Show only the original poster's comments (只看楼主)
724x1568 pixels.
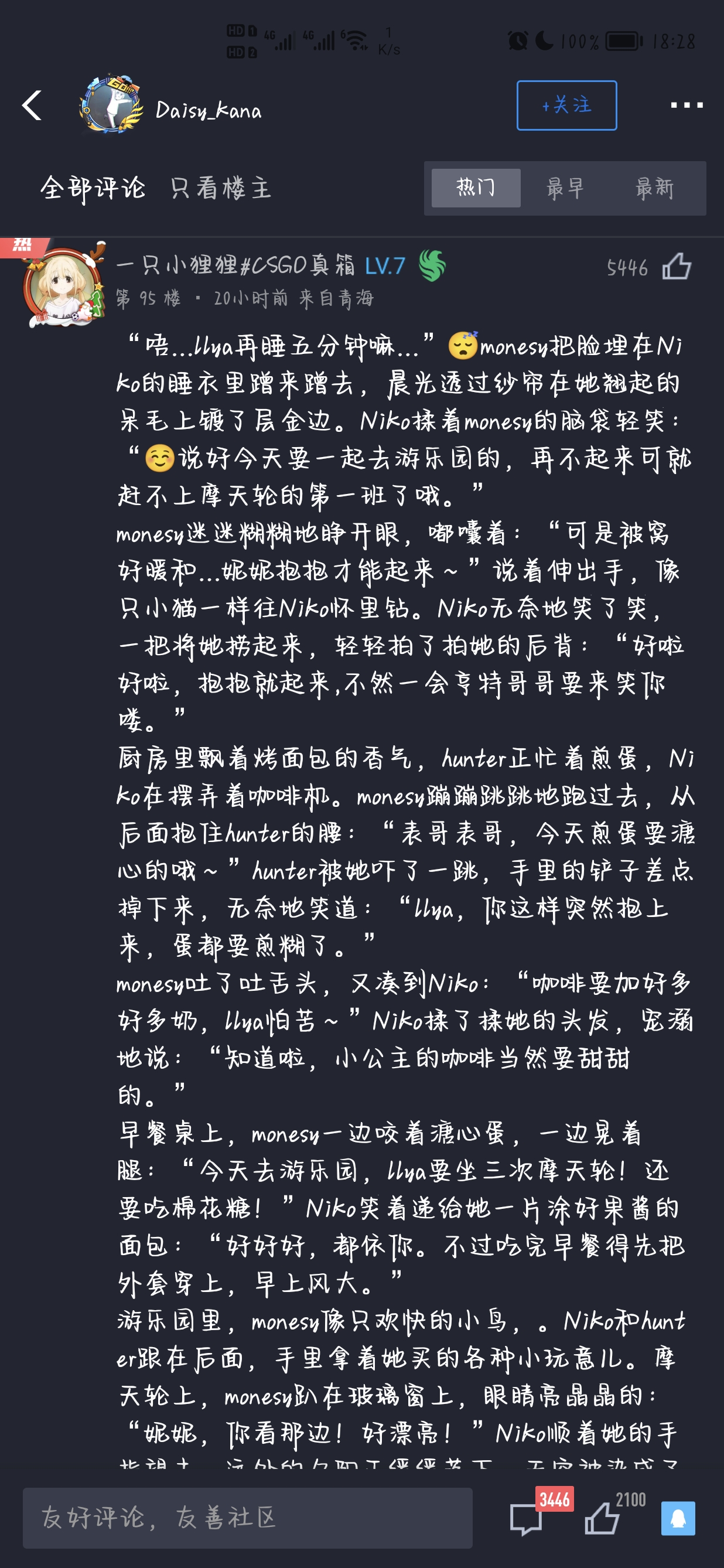[220, 188]
